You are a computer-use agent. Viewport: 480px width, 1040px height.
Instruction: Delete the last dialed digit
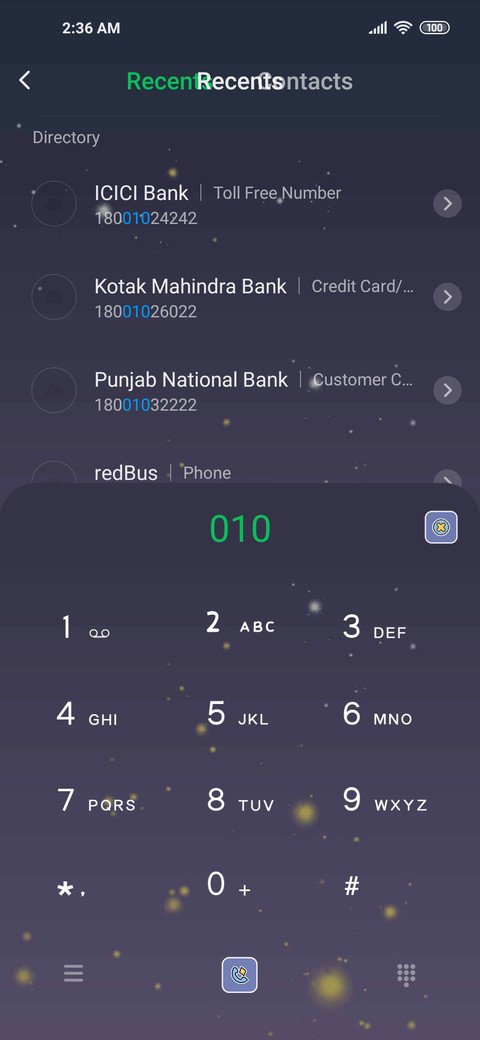point(441,527)
